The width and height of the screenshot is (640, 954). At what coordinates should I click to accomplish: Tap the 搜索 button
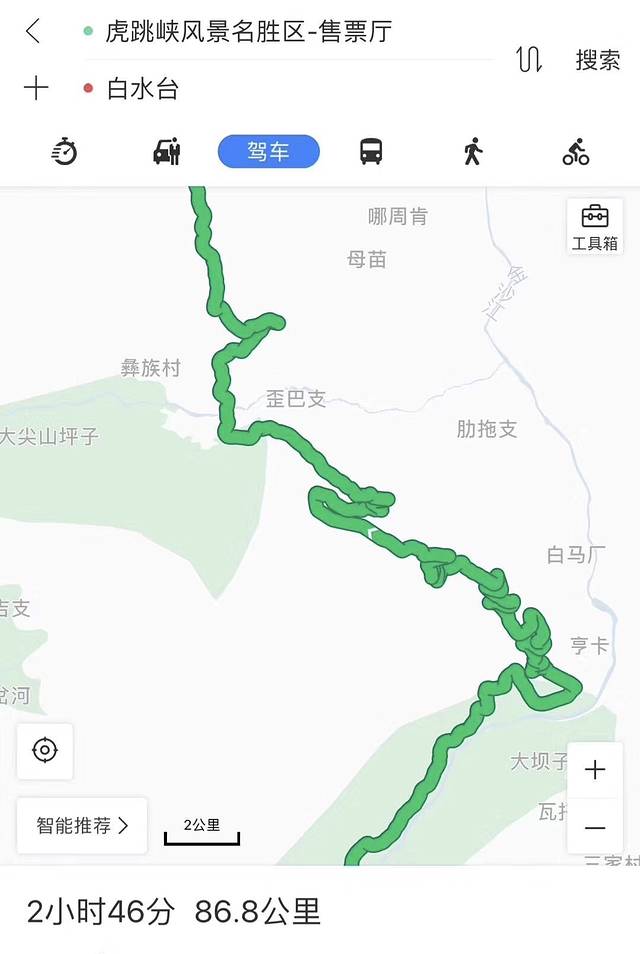(x=597, y=60)
